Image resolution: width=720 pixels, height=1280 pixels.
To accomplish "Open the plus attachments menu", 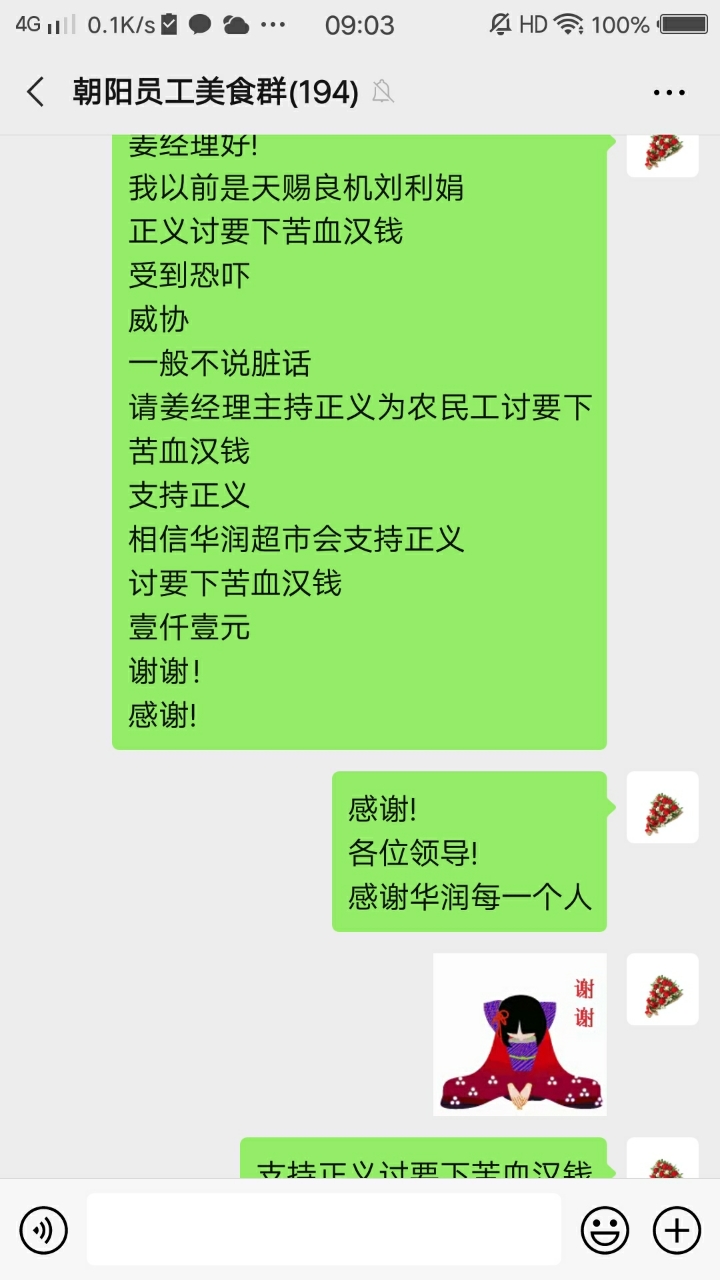I will click(x=677, y=1229).
